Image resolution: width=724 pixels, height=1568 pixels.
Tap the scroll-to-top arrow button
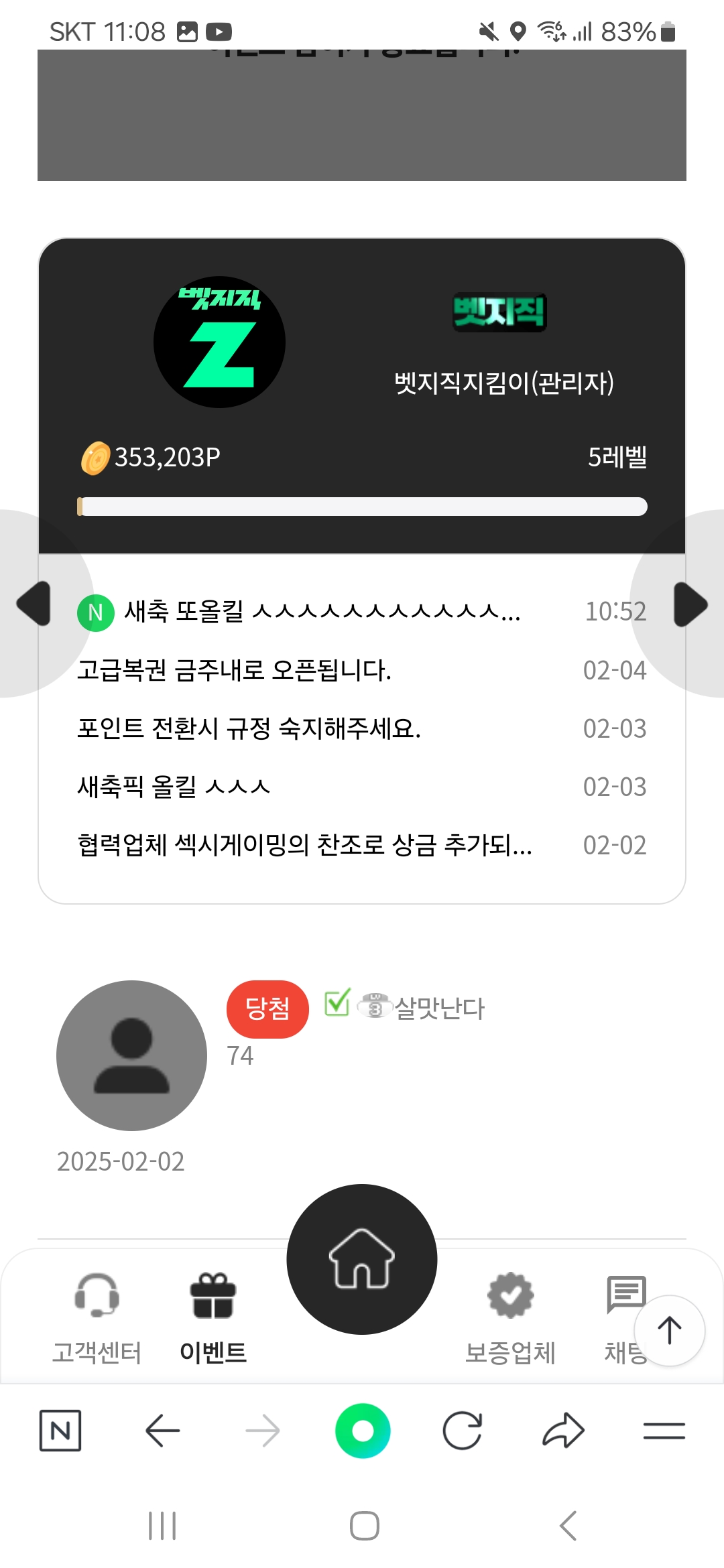[669, 1331]
